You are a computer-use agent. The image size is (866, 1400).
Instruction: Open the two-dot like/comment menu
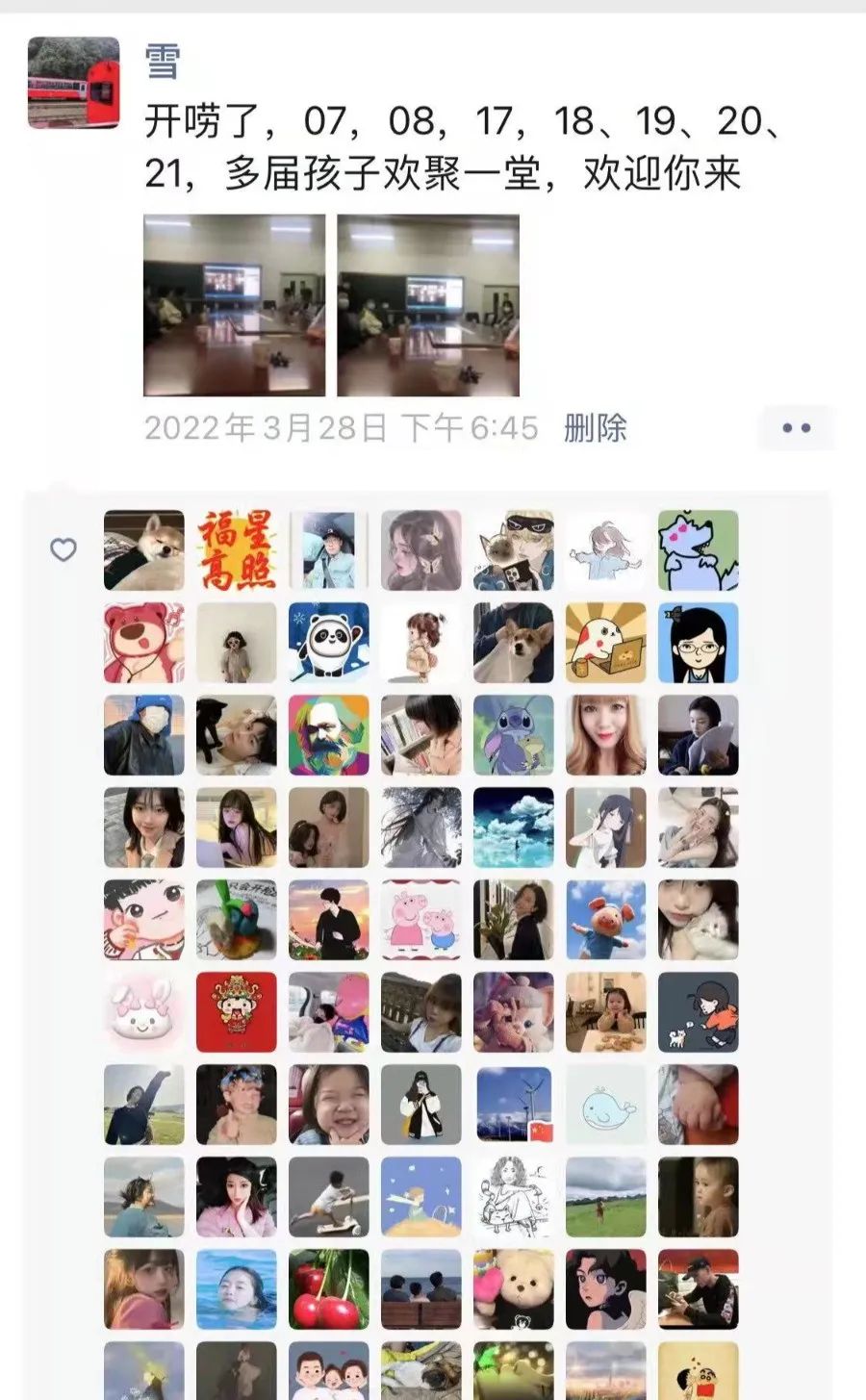(796, 428)
